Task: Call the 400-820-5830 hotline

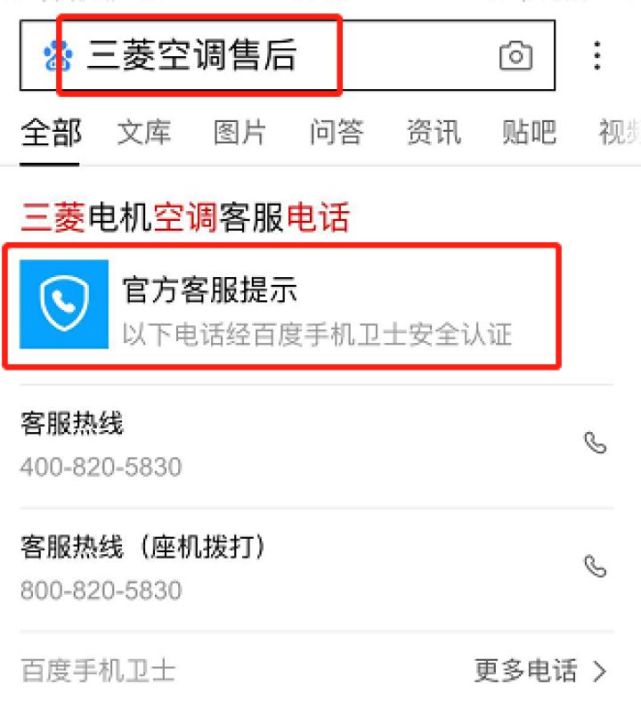Action: pos(595,444)
